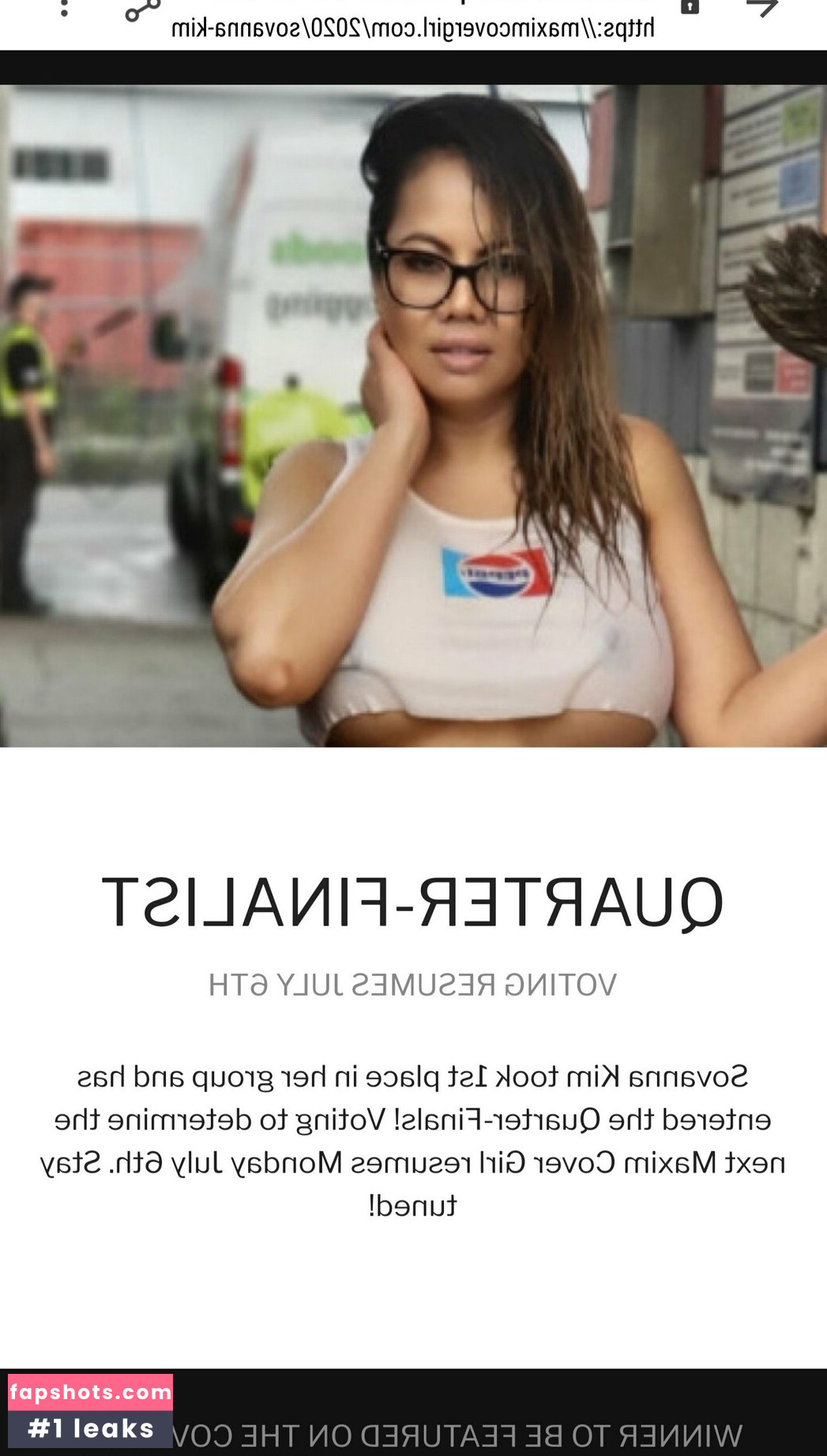View site security lock info
Screen dimensions: 827x1456
click(690, 7)
